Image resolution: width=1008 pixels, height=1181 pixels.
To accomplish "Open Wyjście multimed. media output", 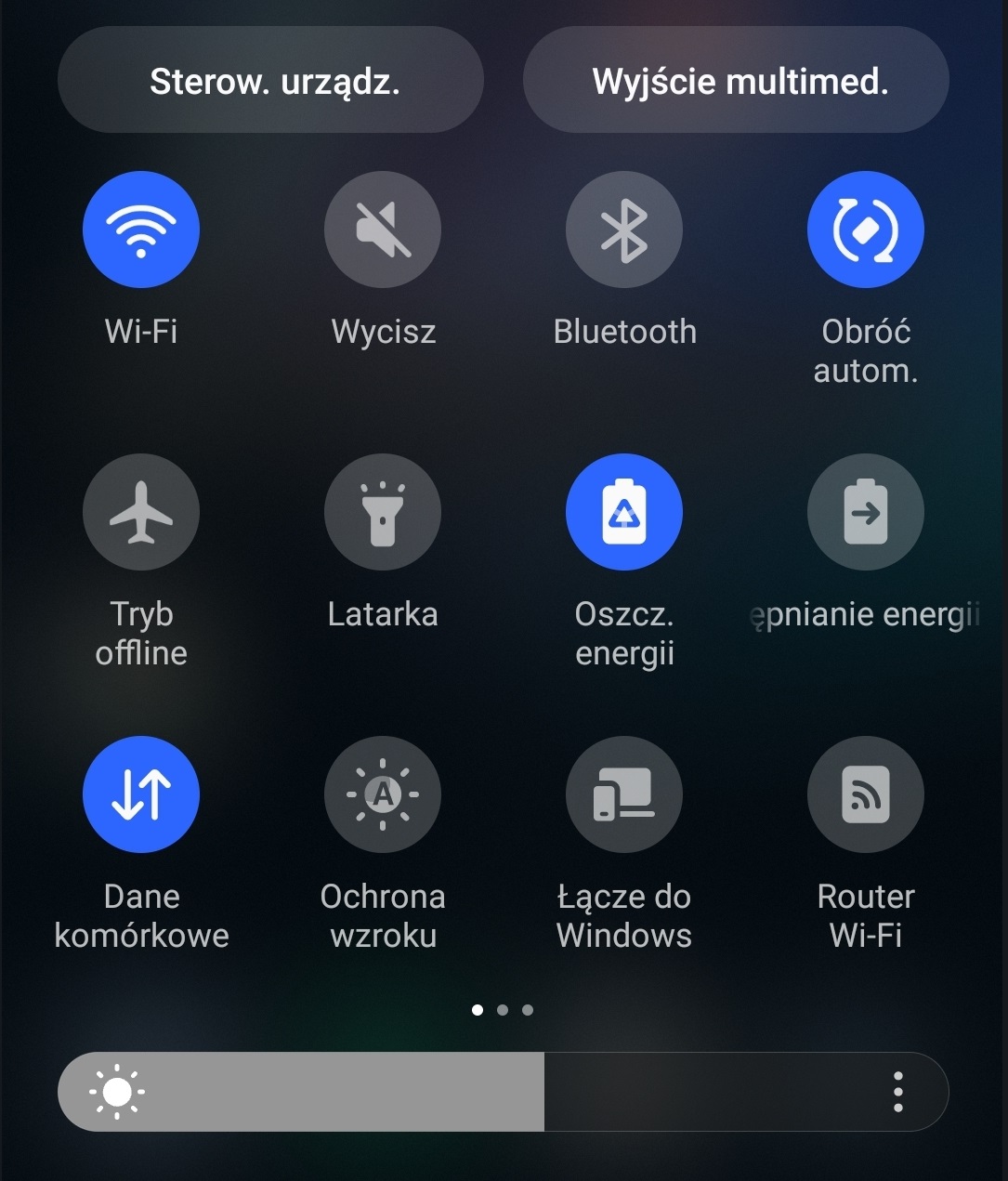I will coord(739,80).
